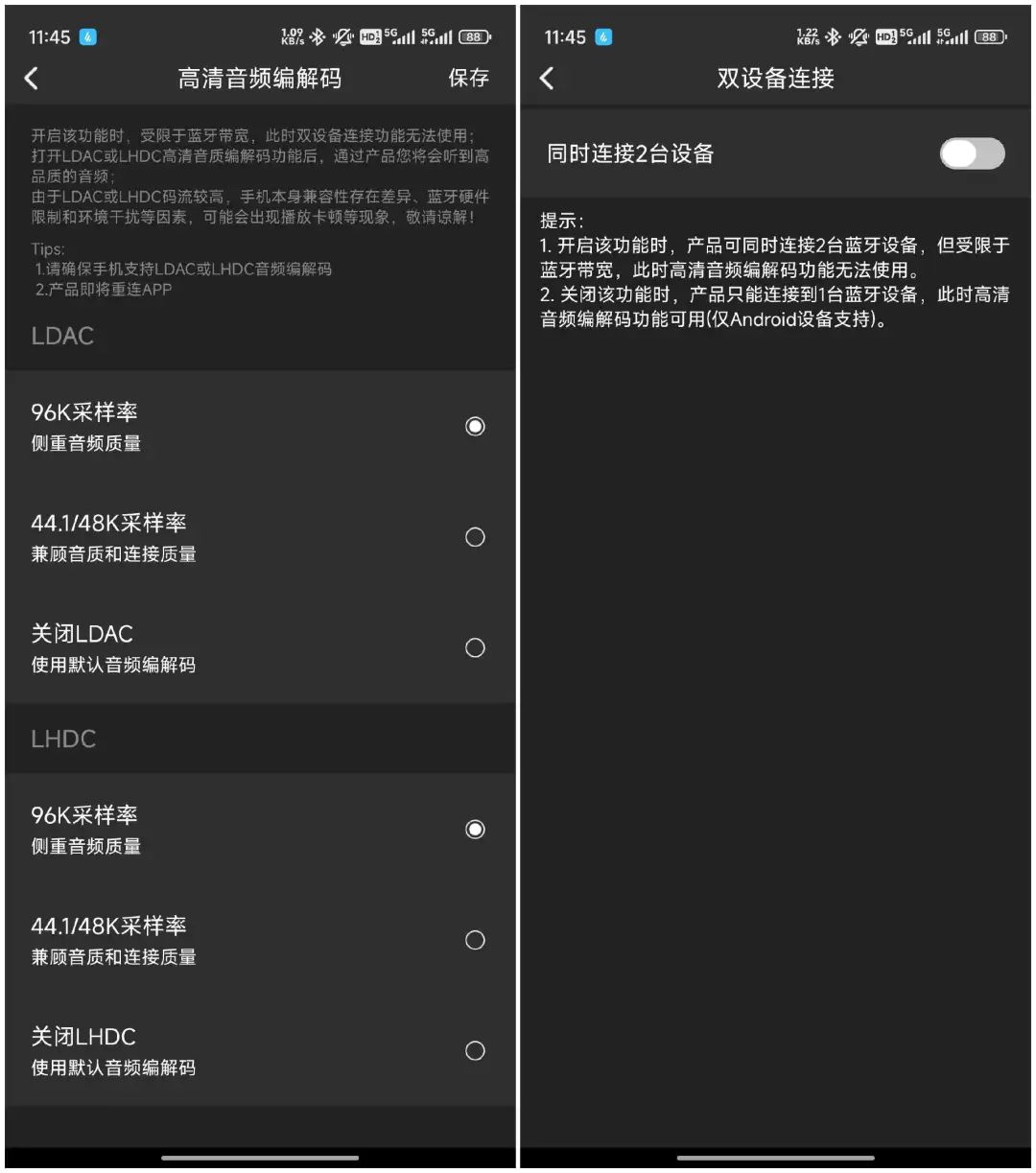Go back from the 双设备连接 page
This screenshot has width=1036, height=1173.
pyautogui.click(x=547, y=79)
